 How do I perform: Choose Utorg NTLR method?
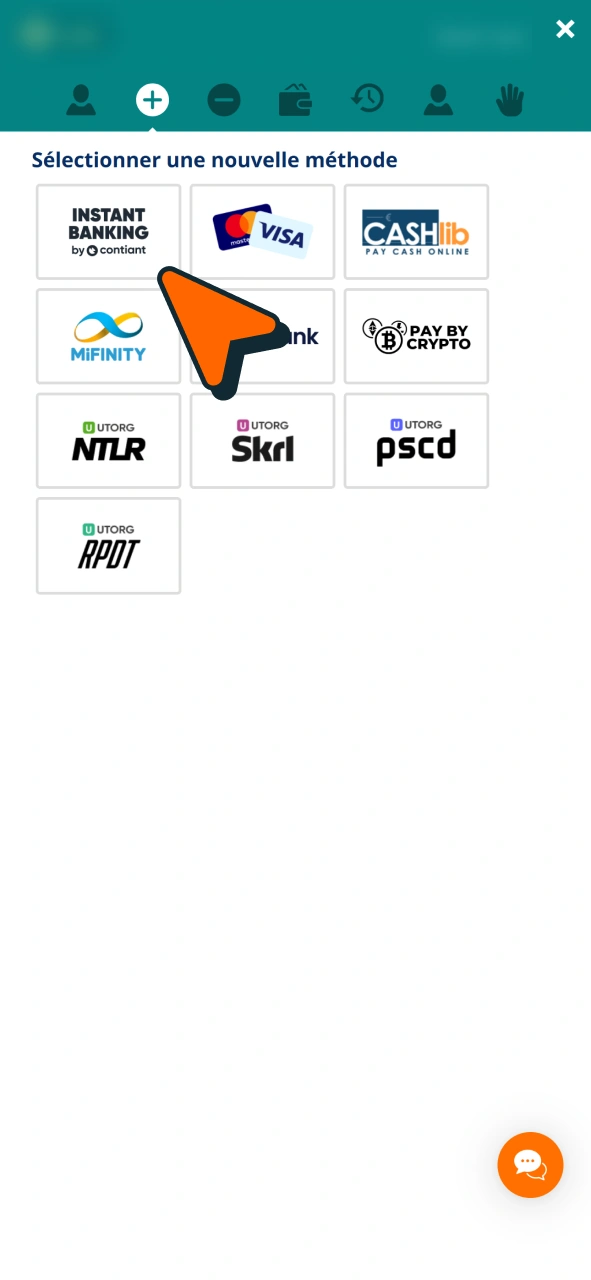click(x=109, y=441)
